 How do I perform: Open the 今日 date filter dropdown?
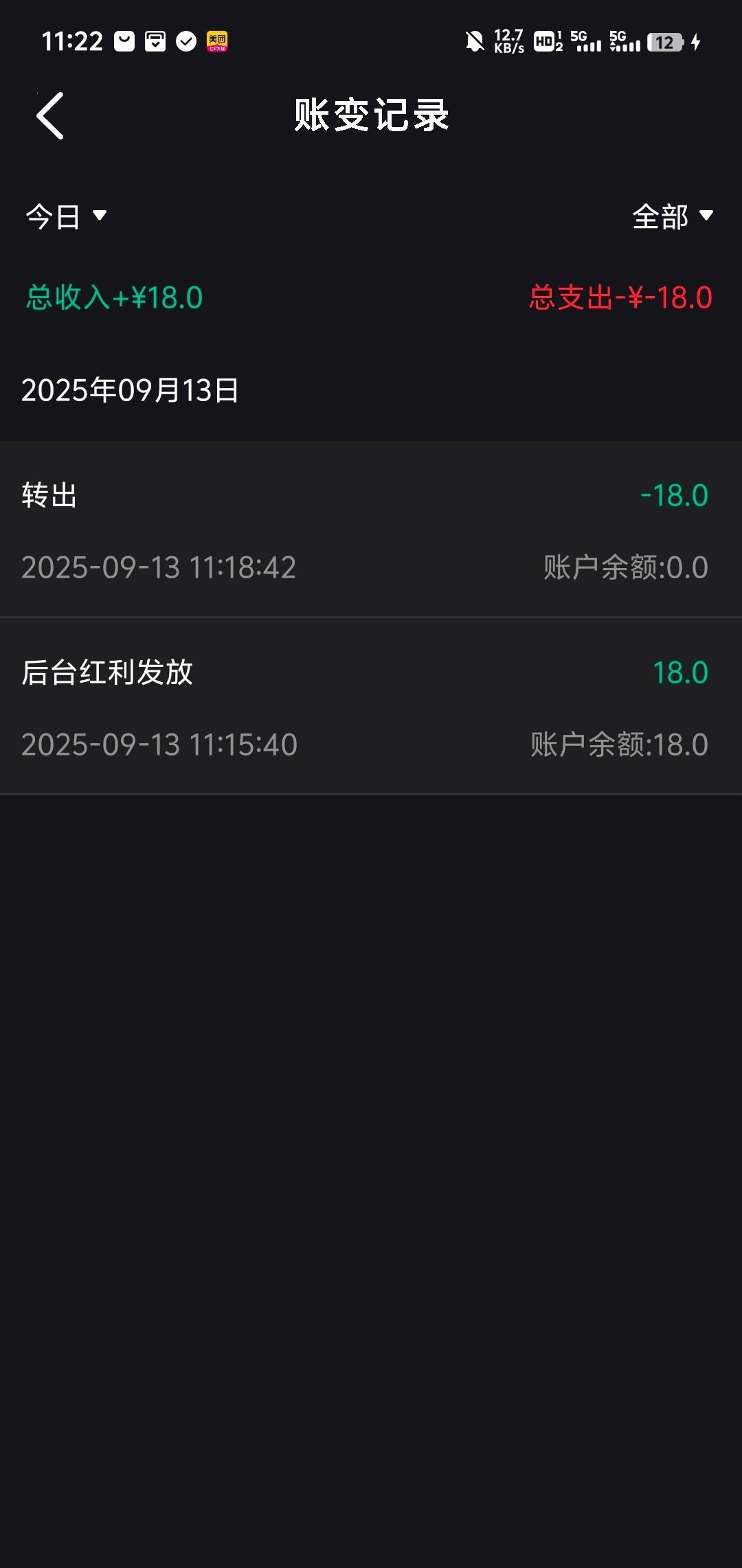pos(66,217)
